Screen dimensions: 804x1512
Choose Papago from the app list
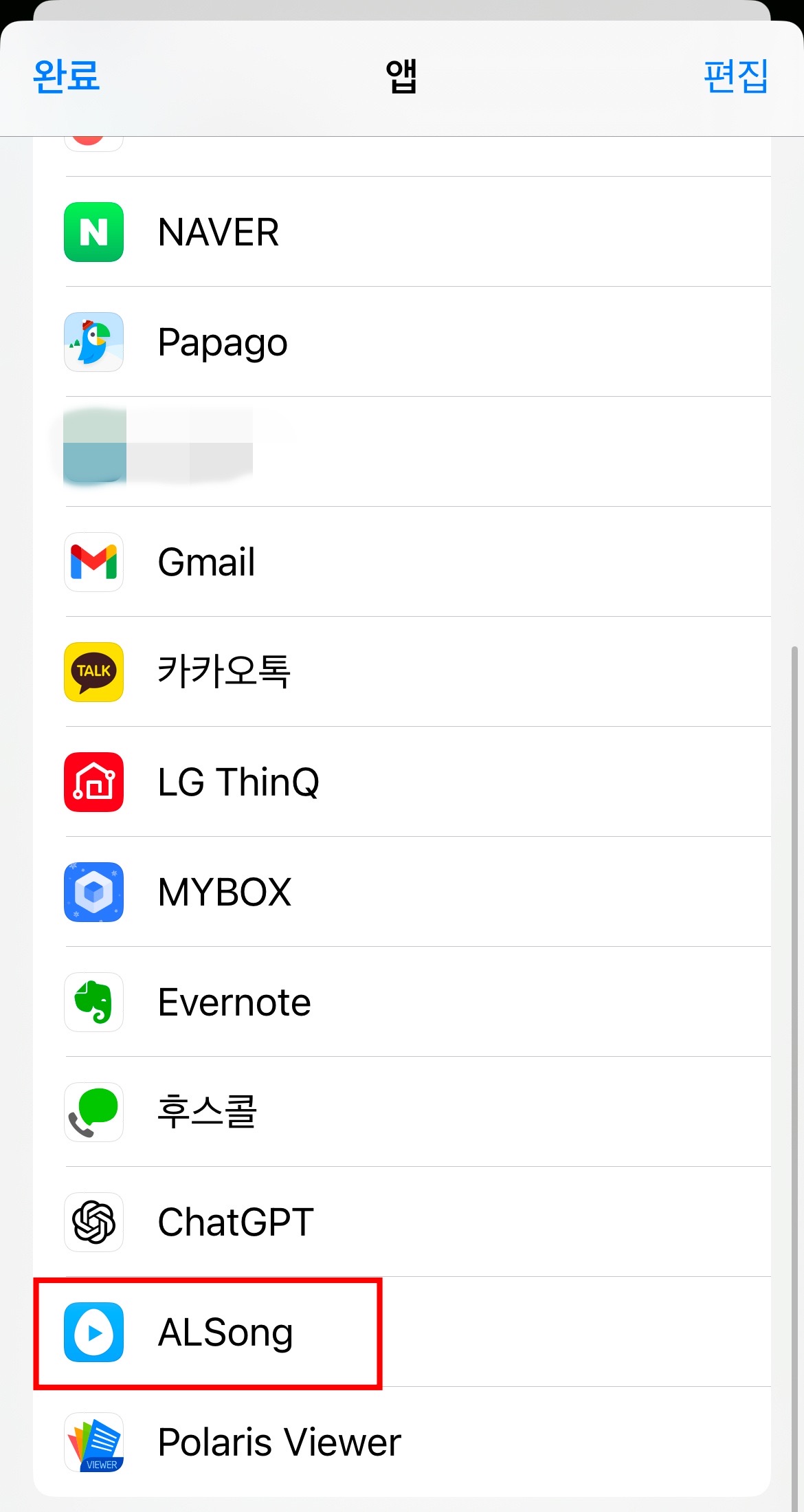coord(223,342)
